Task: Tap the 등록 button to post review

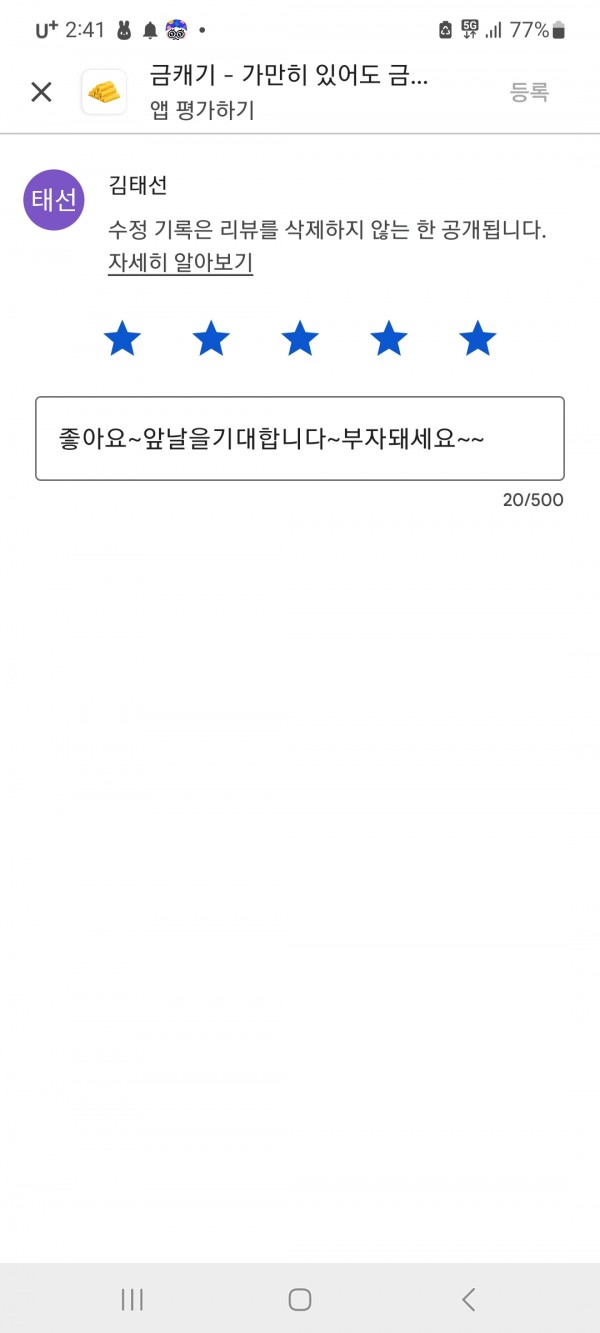Action: click(530, 93)
